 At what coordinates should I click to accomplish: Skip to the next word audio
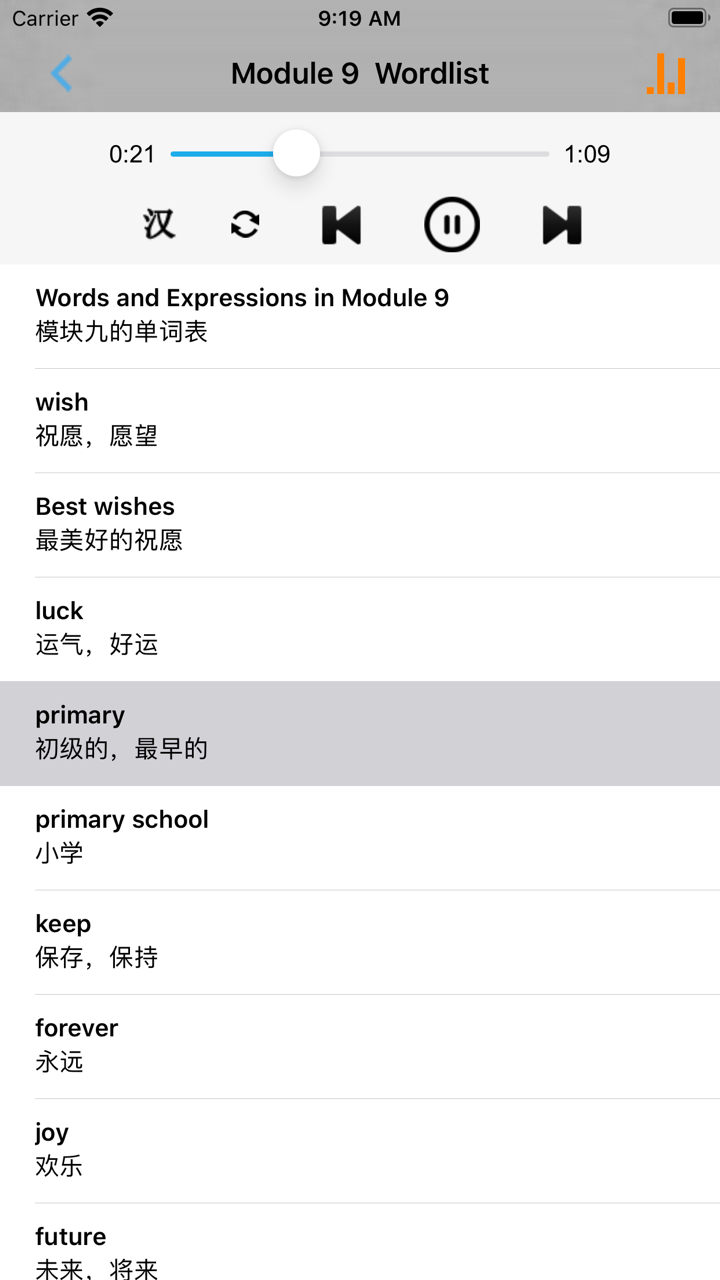tap(561, 224)
